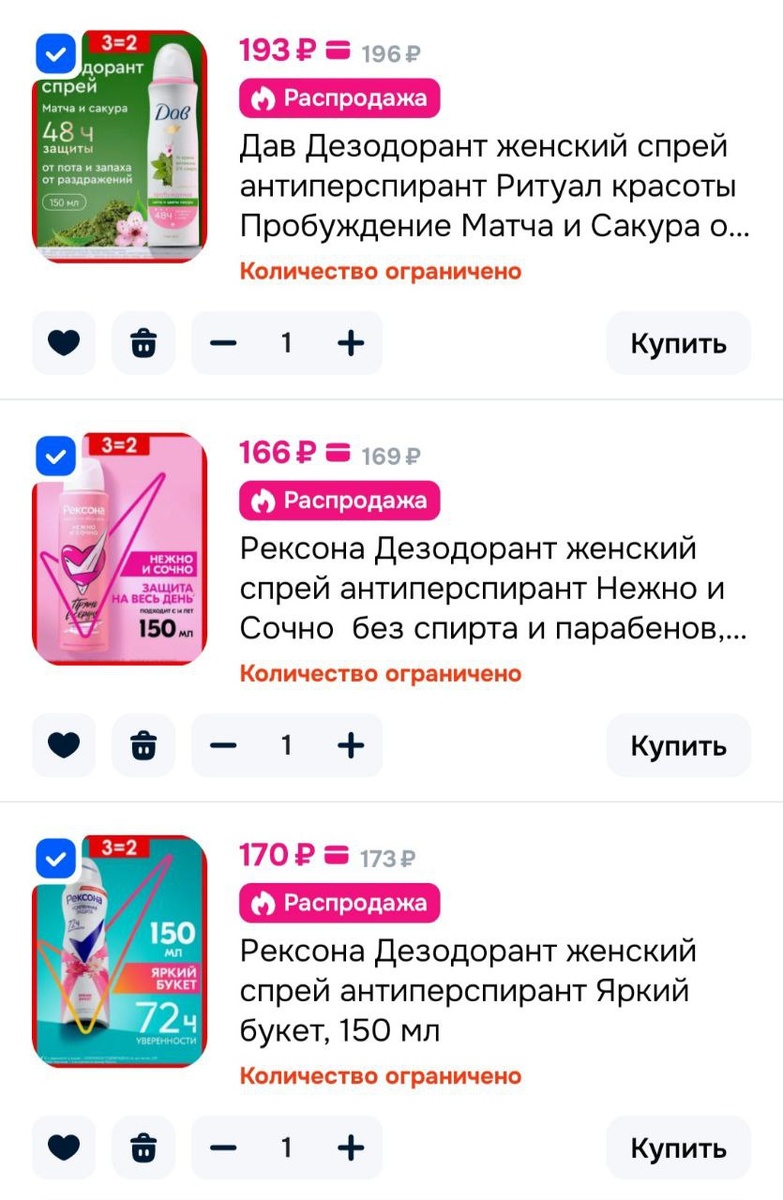Add Dove deodorant to favorites via heart icon
The width and height of the screenshot is (783, 1200).
click(x=63, y=343)
